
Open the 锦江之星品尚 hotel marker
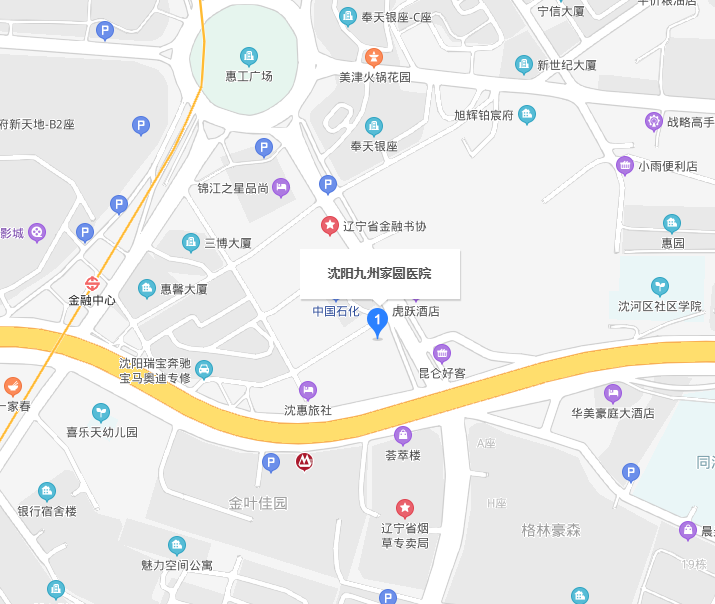click(281, 187)
